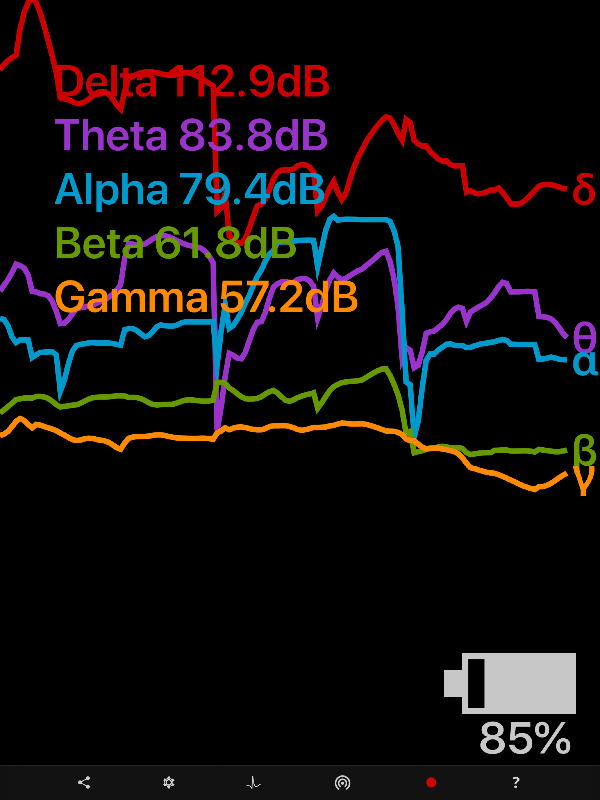Viewport: 600px width, 800px height.
Task: Switch to the waveform view
Action: point(254,783)
